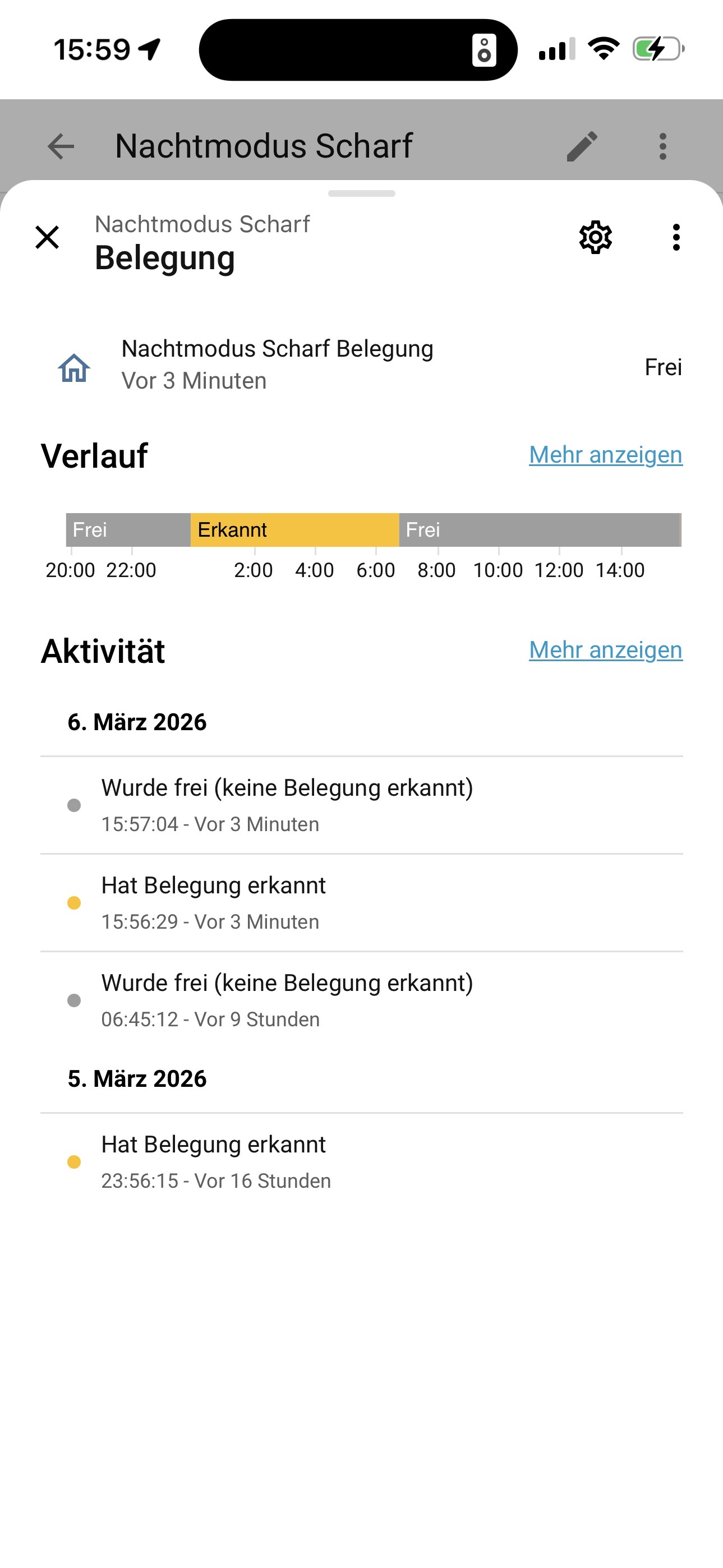Image resolution: width=723 pixels, height=1568 pixels.
Task: Open the entity settings gear
Action: coord(595,237)
